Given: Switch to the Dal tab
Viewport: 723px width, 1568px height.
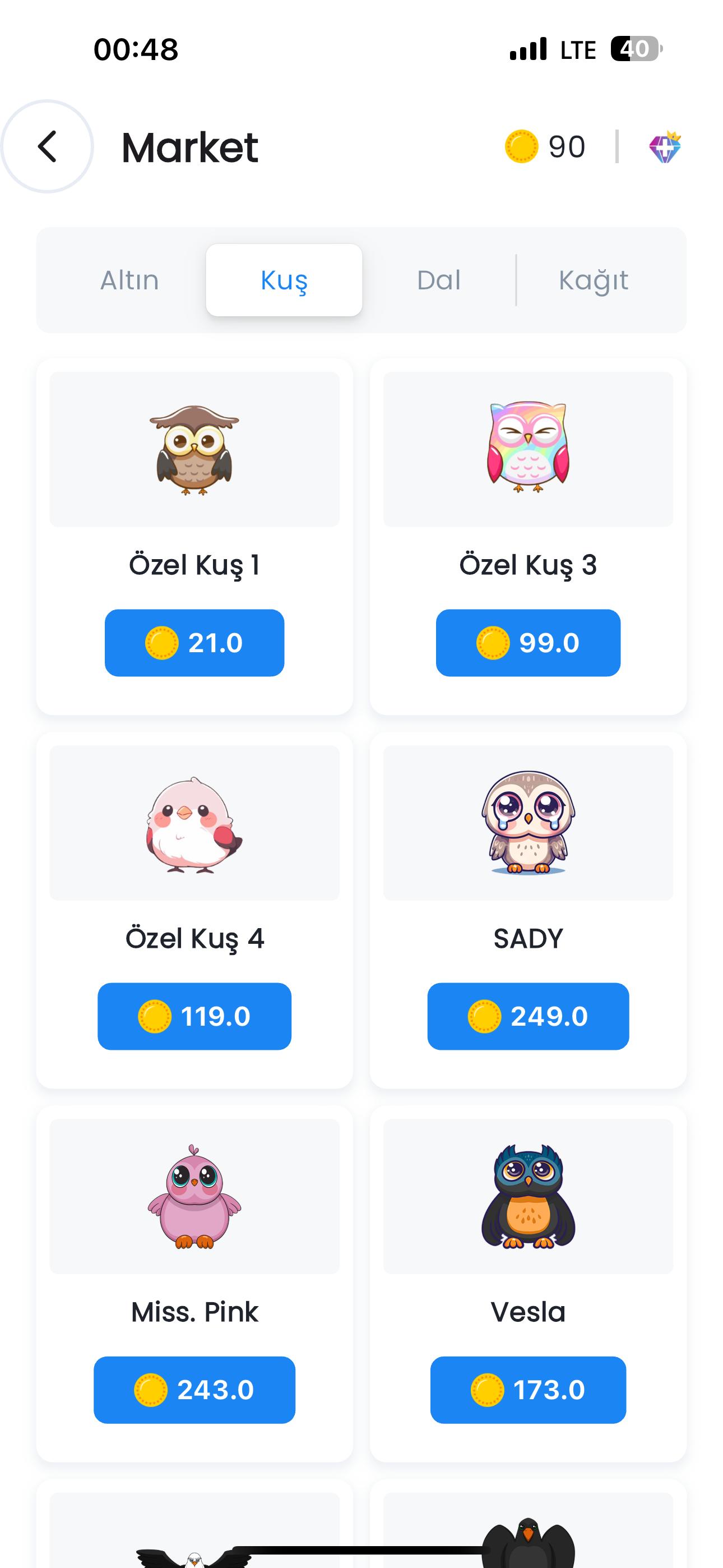Looking at the screenshot, I should pyautogui.click(x=438, y=280).
